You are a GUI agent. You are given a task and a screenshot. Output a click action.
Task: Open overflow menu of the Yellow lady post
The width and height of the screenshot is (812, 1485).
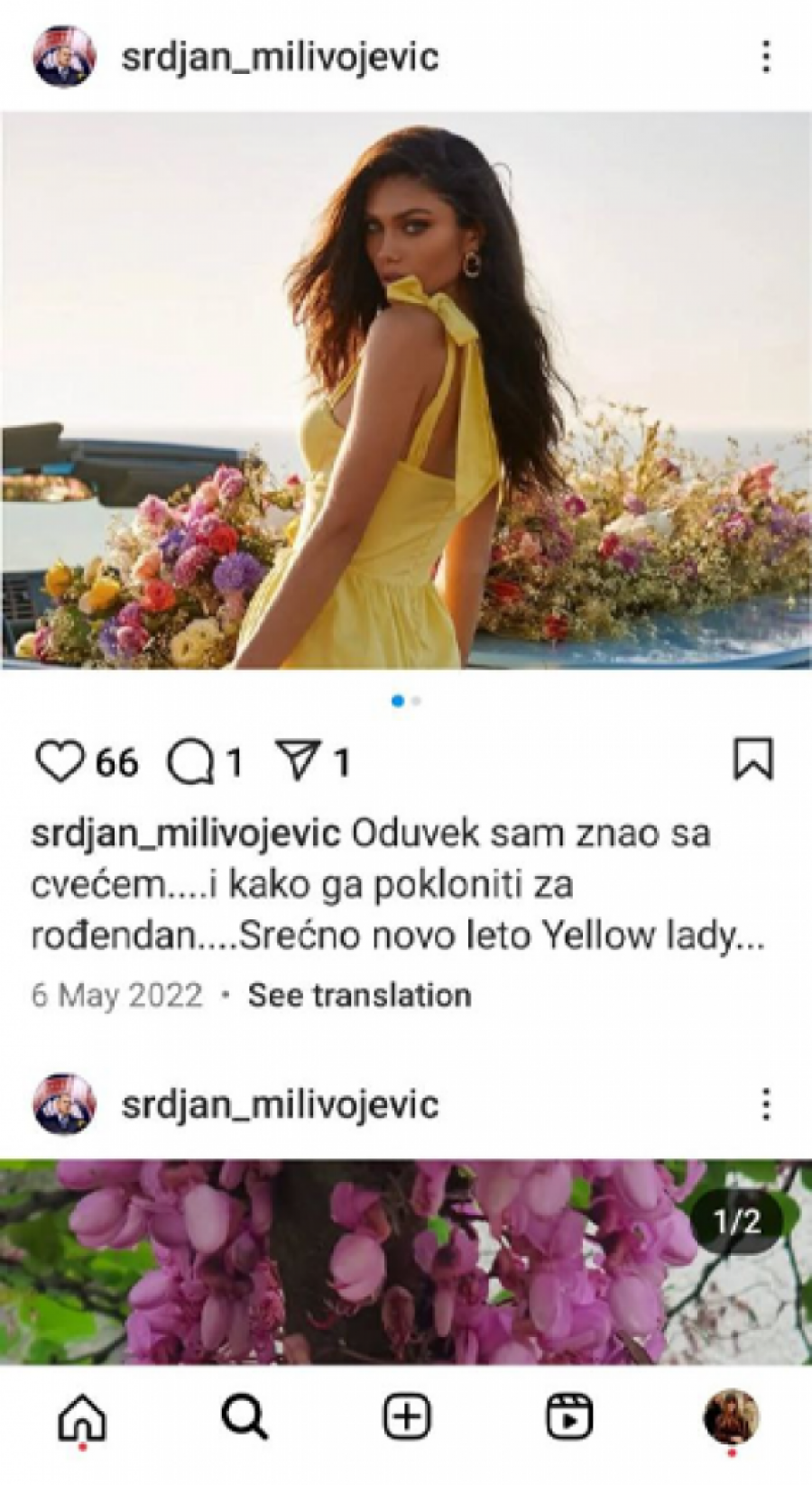pos(765,57)
